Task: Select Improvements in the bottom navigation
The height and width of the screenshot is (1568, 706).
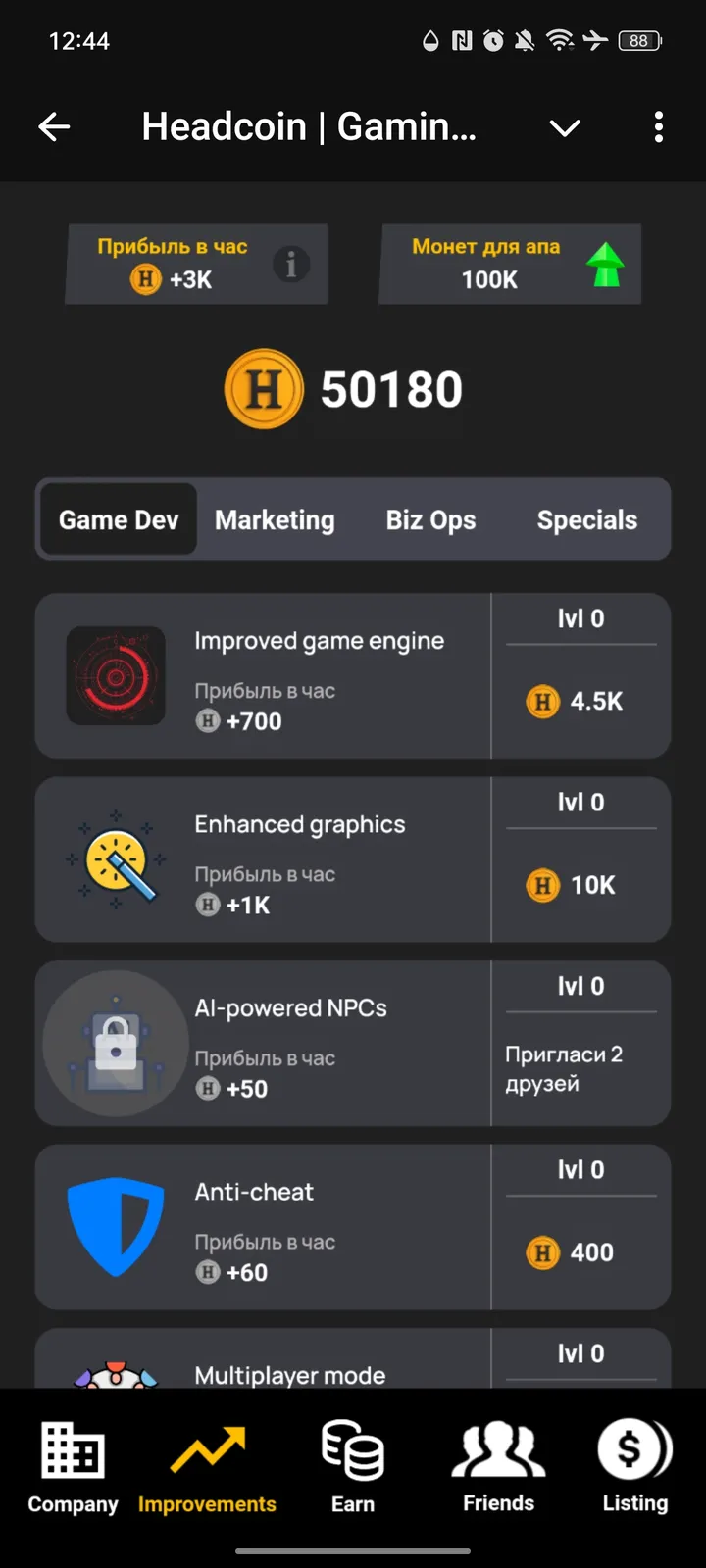Action: click(x=207, y=1466)
